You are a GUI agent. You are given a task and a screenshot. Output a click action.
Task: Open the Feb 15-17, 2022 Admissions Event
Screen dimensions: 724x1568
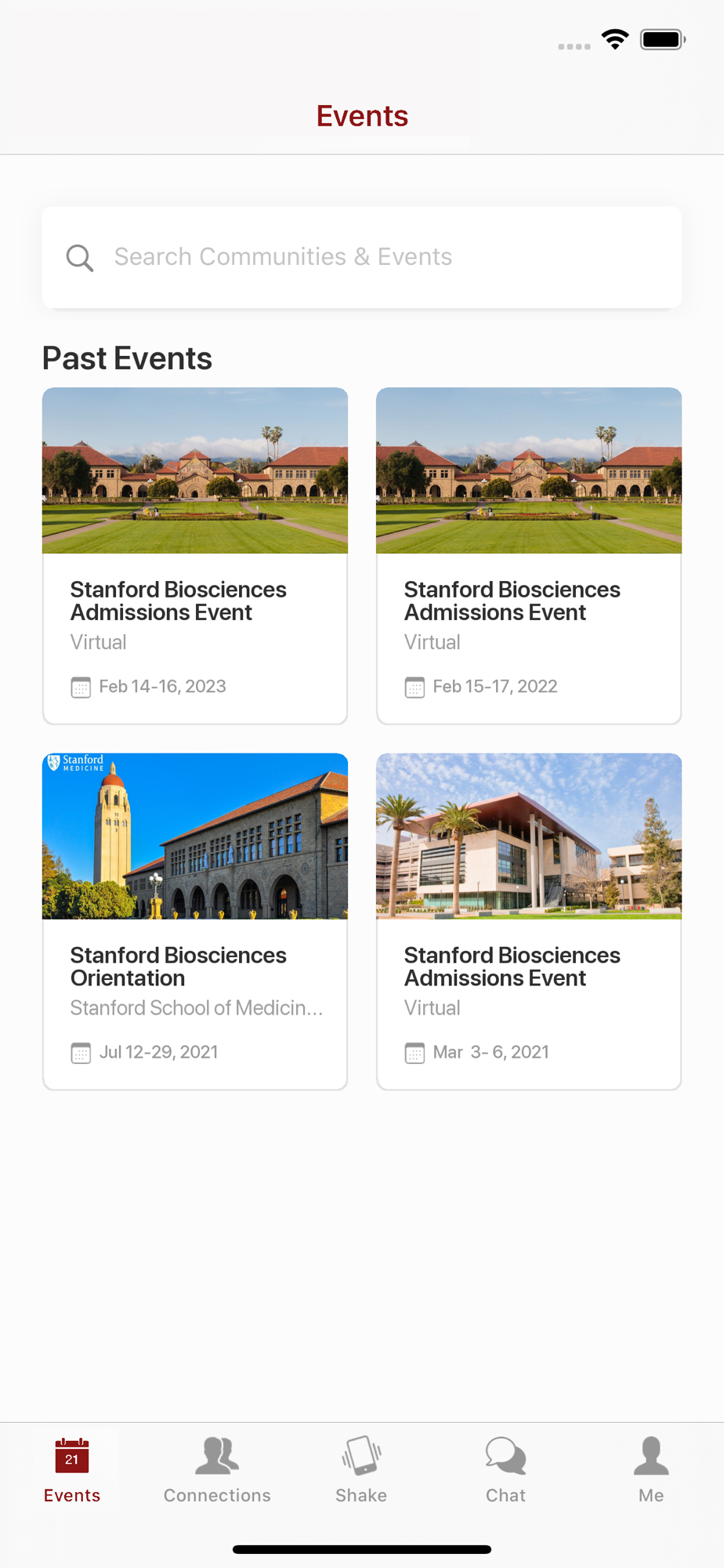pos(529,555)
